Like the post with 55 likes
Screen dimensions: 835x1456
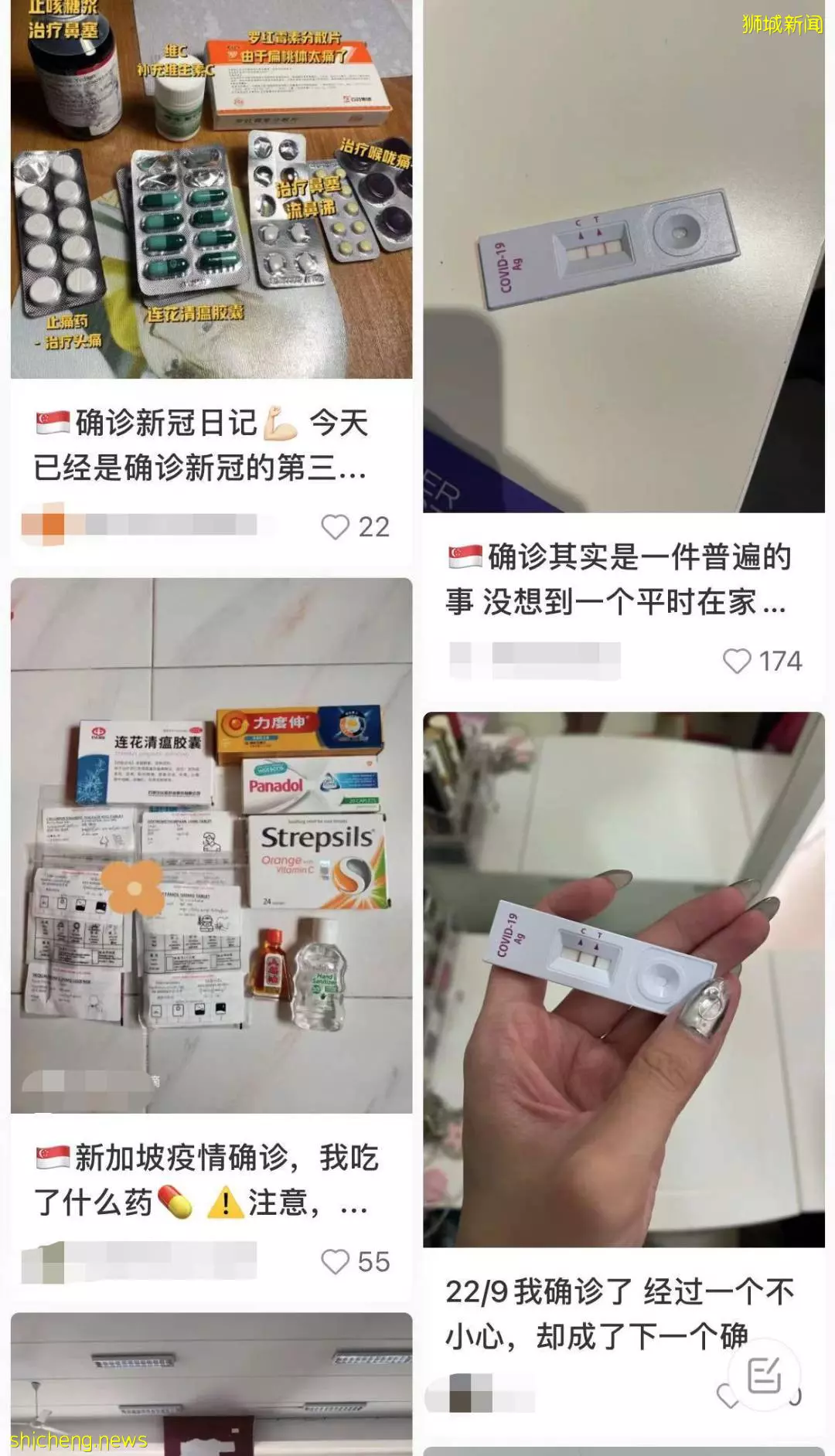pos(336,1262)
